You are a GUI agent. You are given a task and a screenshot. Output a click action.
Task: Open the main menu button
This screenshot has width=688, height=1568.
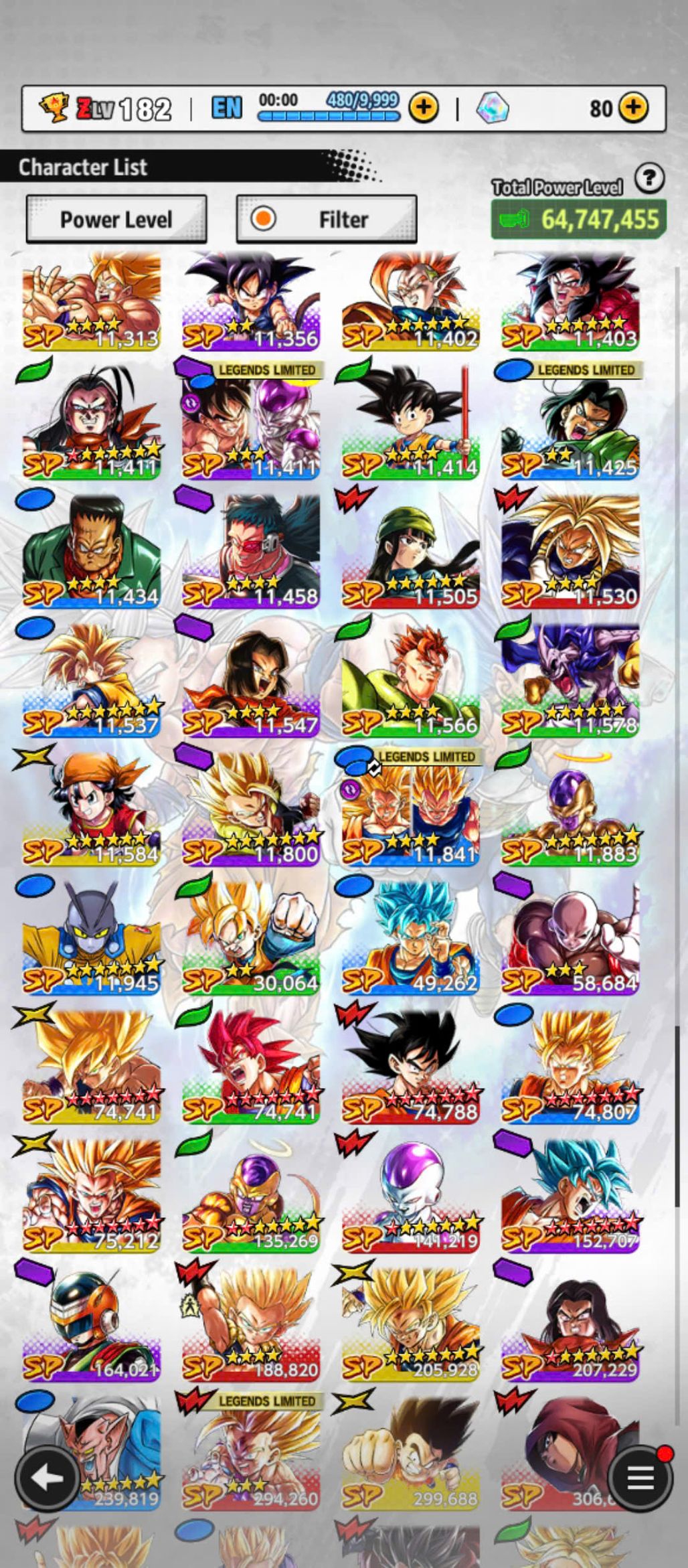pos(640,1478)
